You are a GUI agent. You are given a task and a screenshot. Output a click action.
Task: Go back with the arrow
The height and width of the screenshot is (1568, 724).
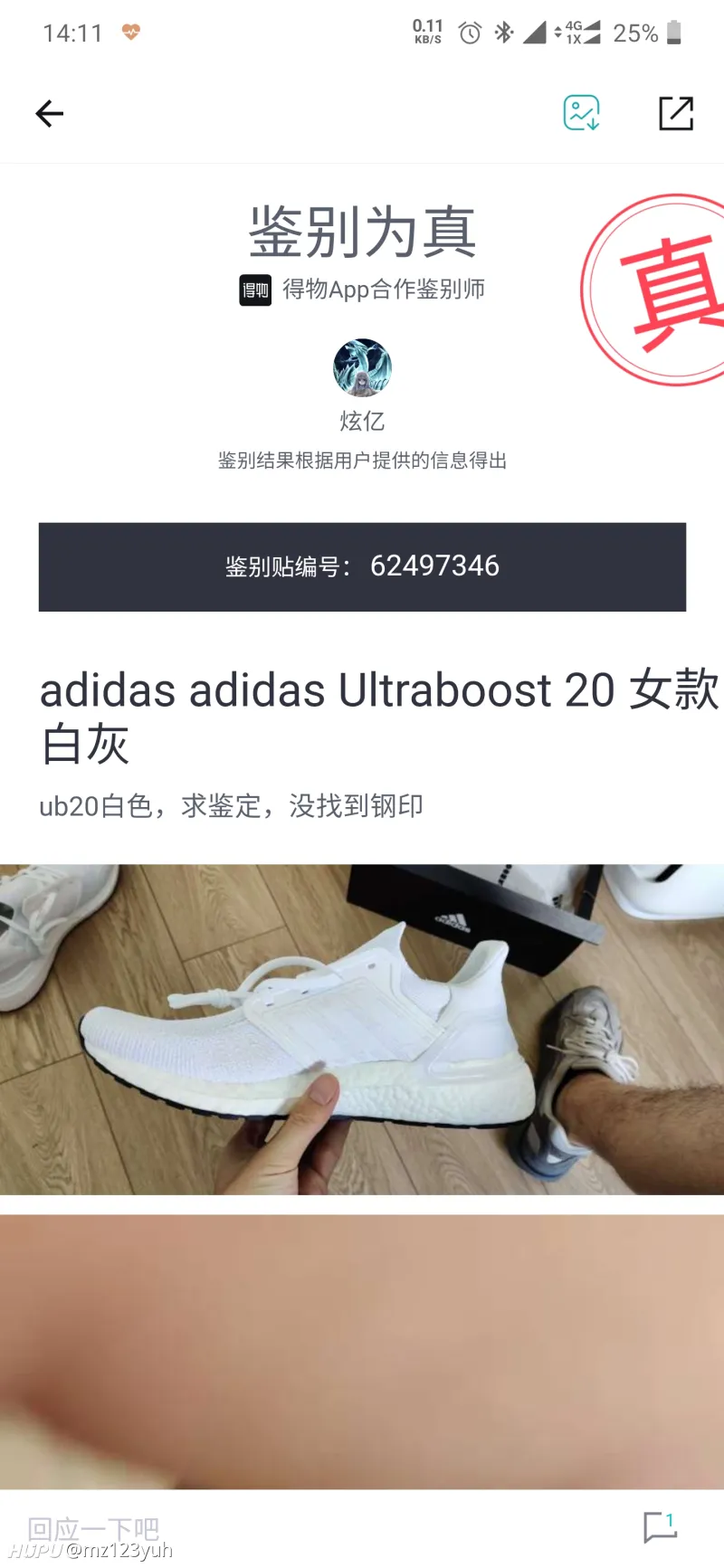[50, 114]
